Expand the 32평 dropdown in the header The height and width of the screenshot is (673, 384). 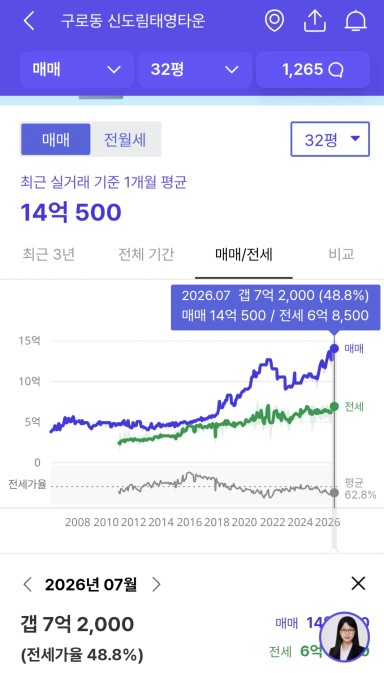click(x=195, y=70)
